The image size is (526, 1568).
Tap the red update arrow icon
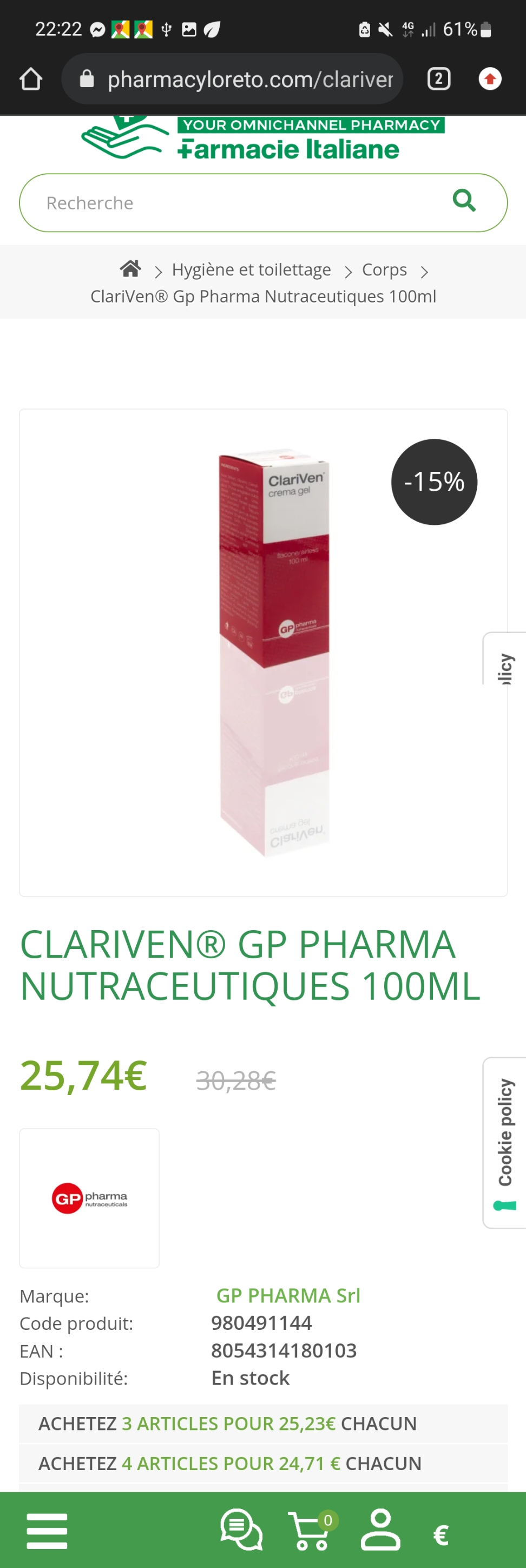[489, 79]
